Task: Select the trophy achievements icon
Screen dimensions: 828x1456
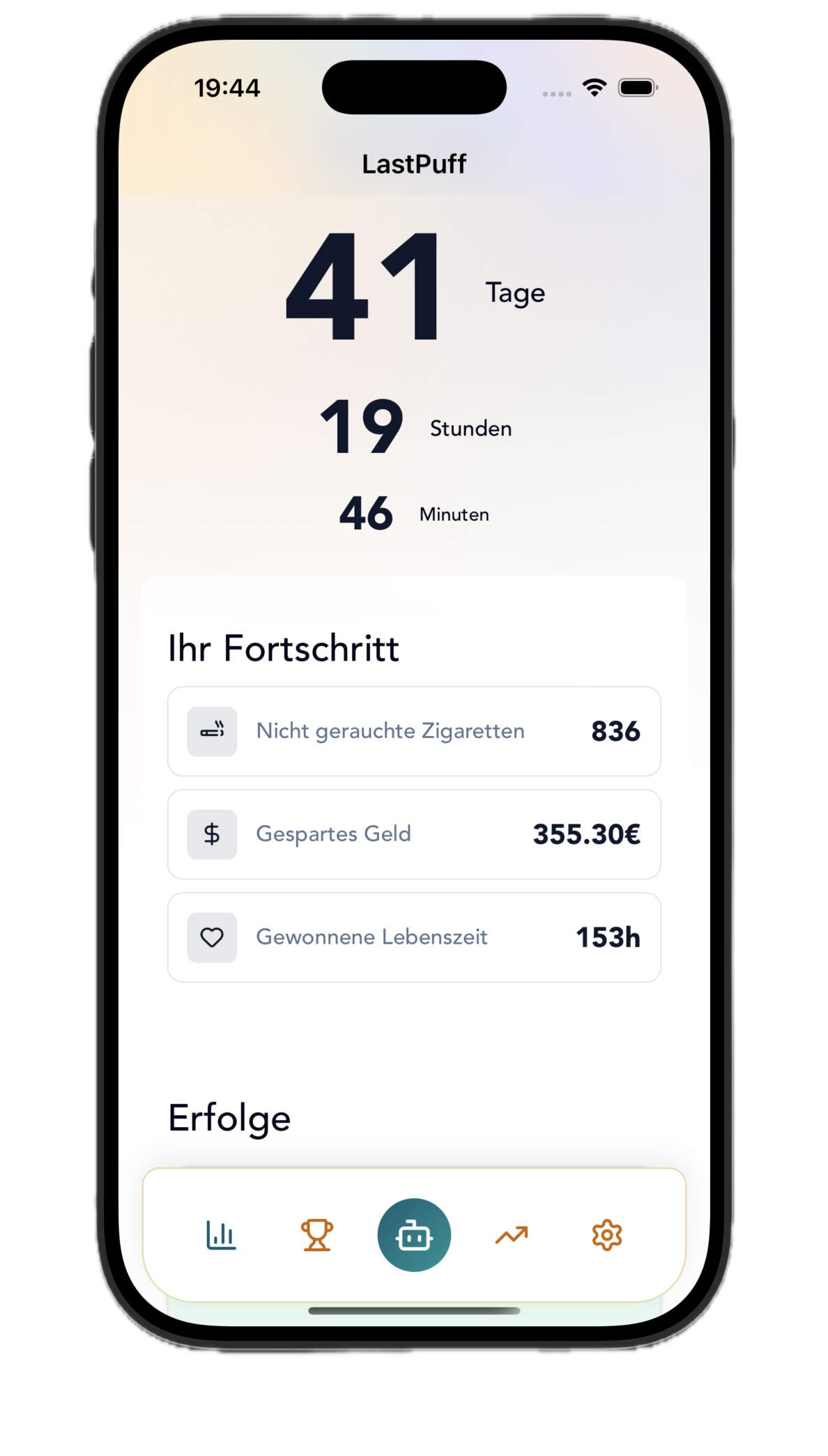Action: 317,1234
